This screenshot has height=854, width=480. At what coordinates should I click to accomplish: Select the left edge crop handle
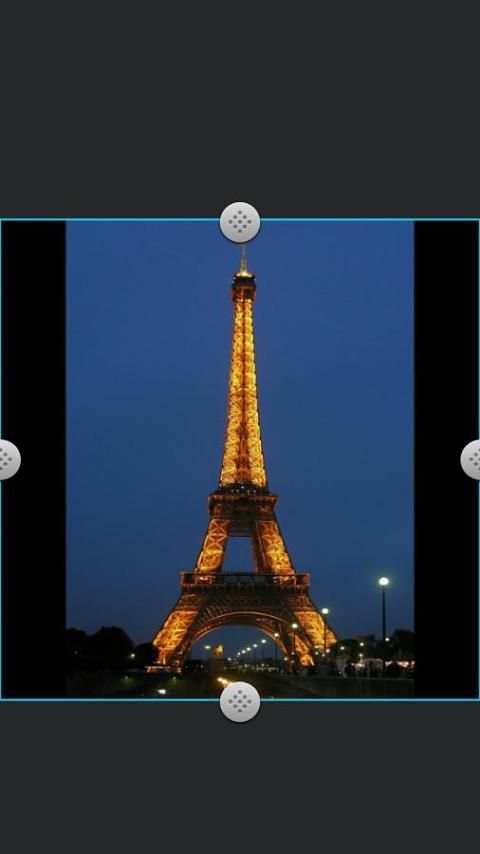[8, 460]
